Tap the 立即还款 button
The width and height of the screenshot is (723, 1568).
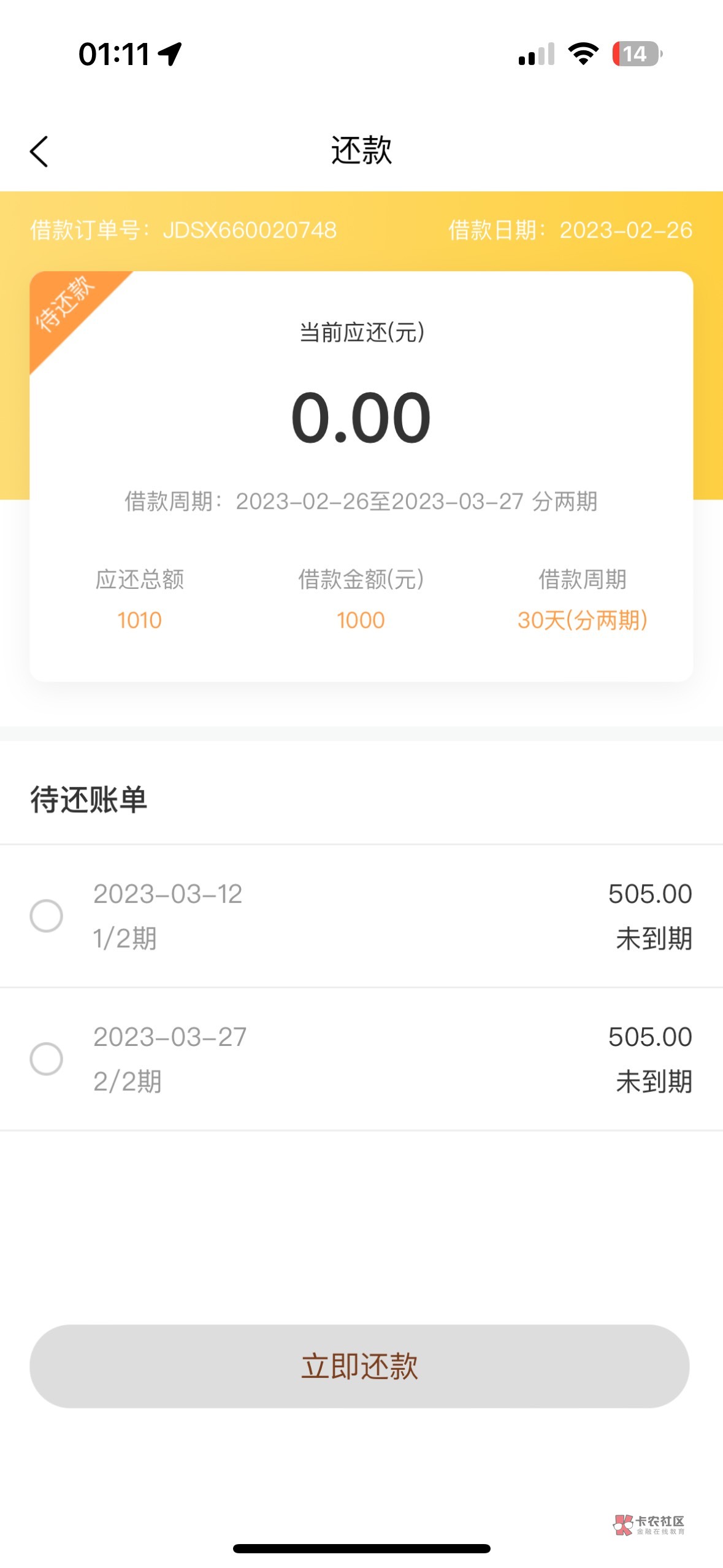[x=360, y=1366]
